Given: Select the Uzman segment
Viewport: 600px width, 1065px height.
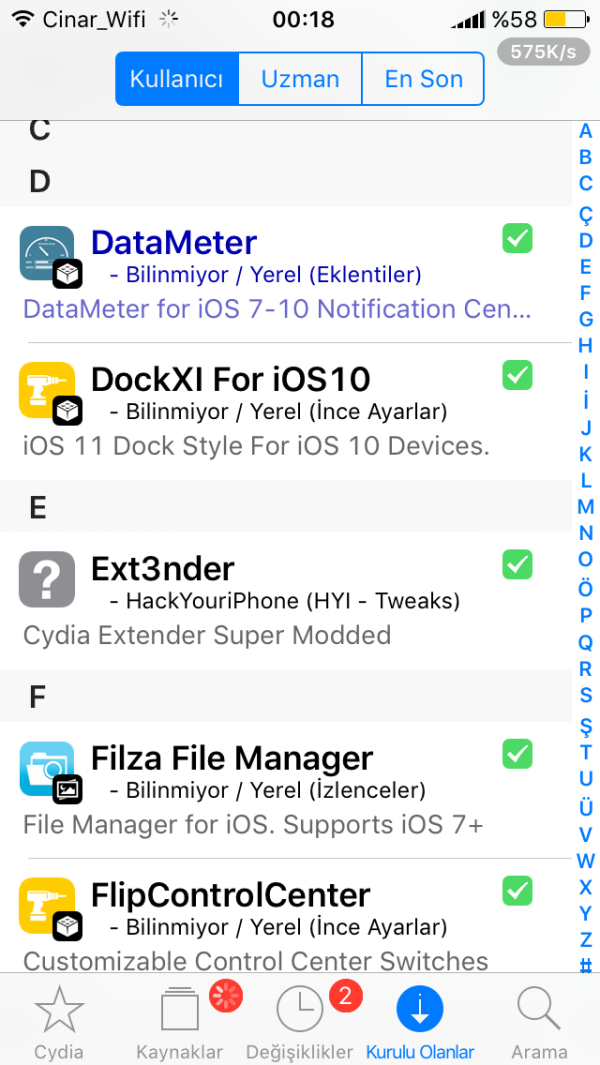Looking at the screenshot, I should click(300, 79).
